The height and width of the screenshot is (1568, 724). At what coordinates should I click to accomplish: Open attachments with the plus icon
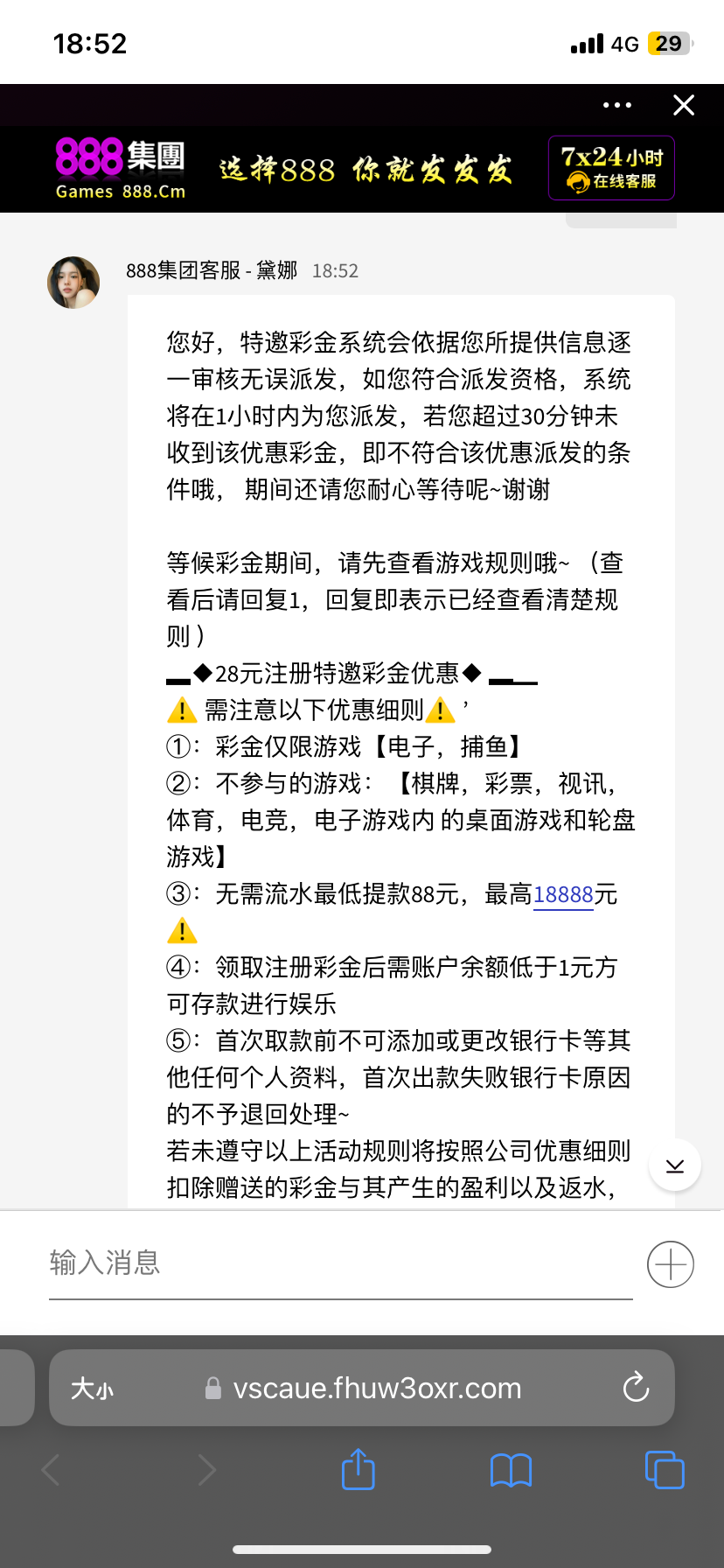[671, 1264]
